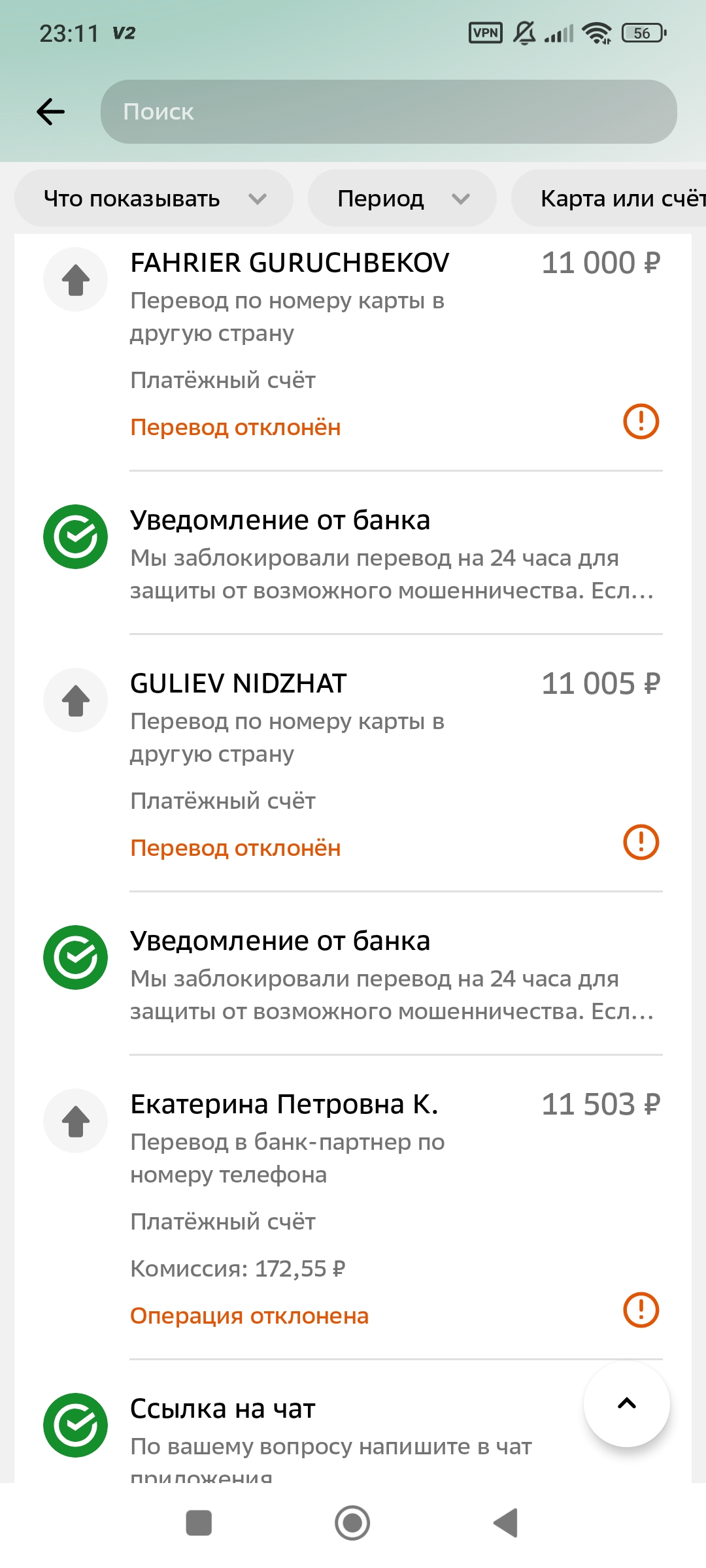The image size is (706, 1568).
Task: Open the Период filter dropdown
Action: [402, 199]
